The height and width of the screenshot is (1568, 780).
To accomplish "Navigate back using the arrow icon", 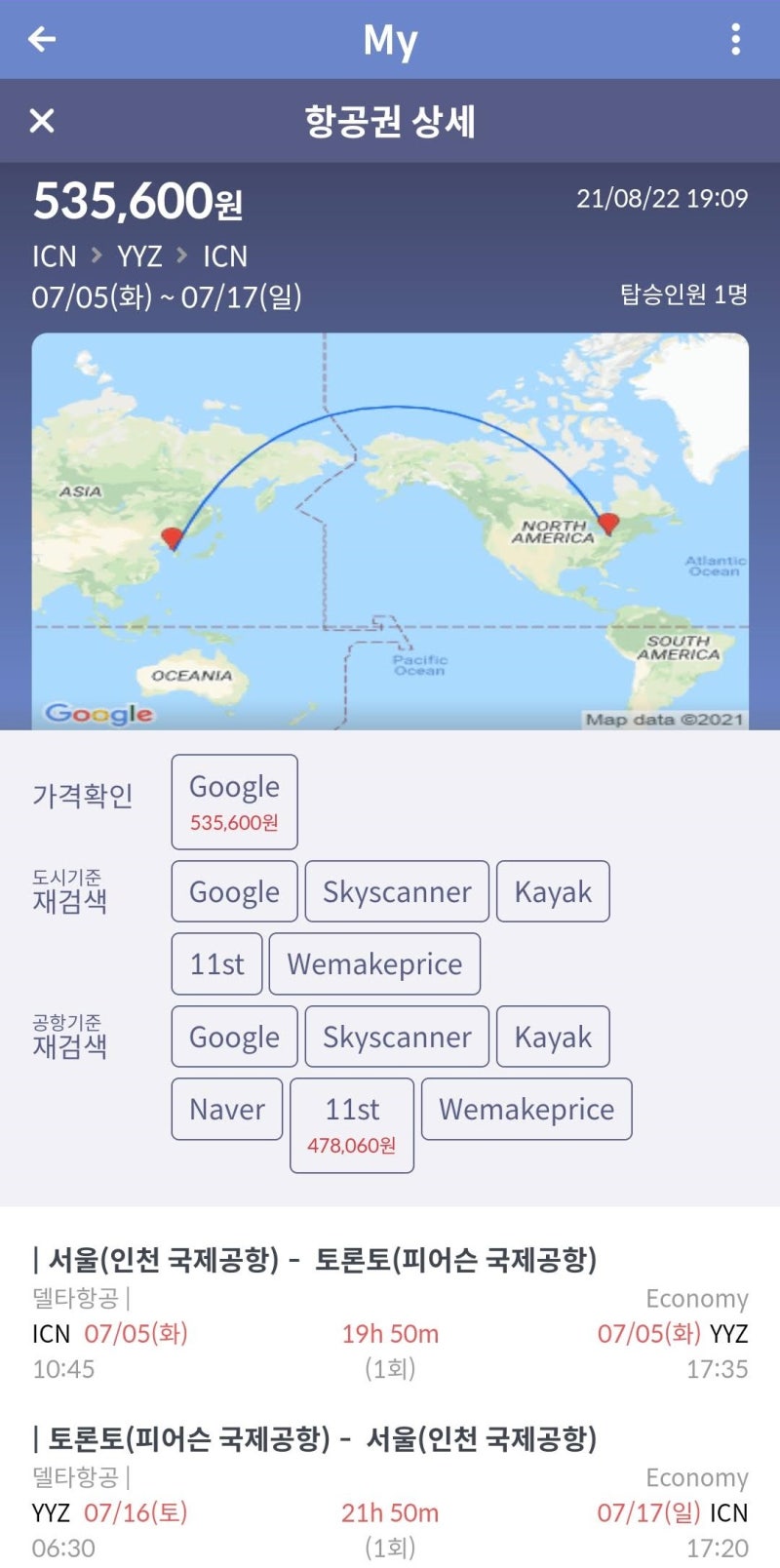I will pyautogui.click(x=39, y=39).
